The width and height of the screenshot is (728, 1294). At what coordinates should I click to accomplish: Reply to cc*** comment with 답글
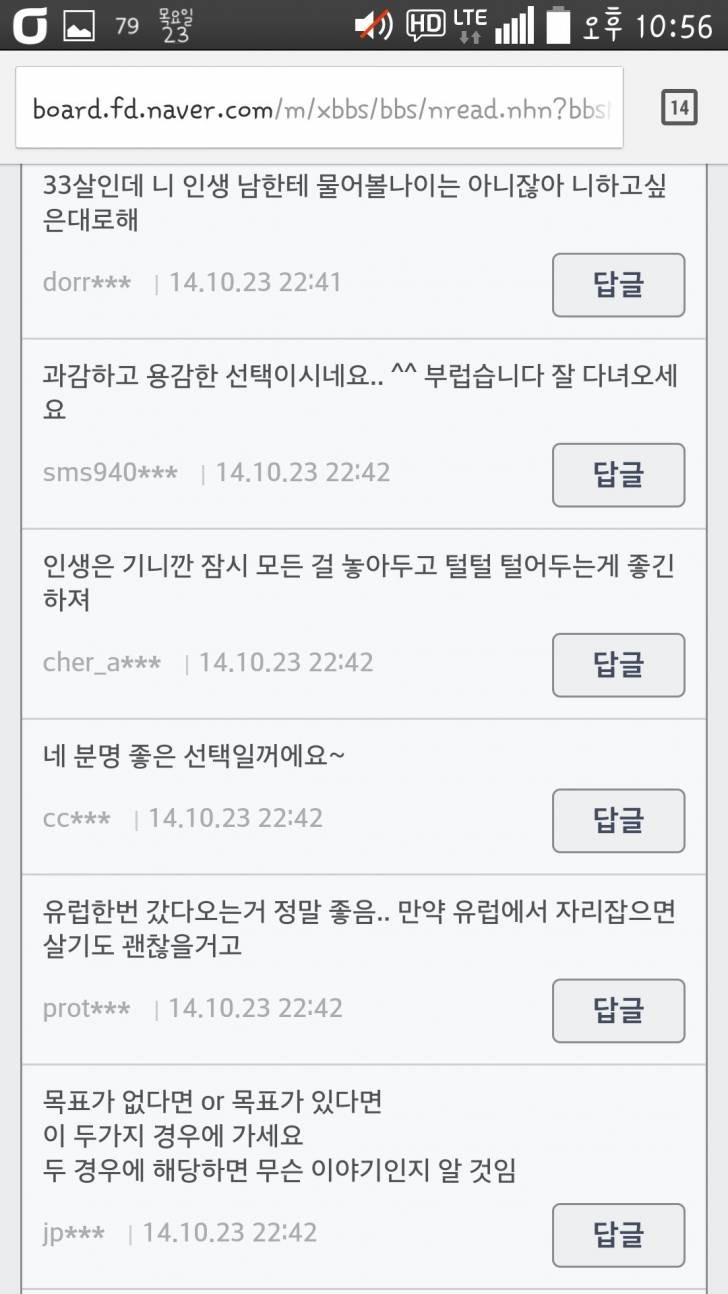(x=618, y=821)
